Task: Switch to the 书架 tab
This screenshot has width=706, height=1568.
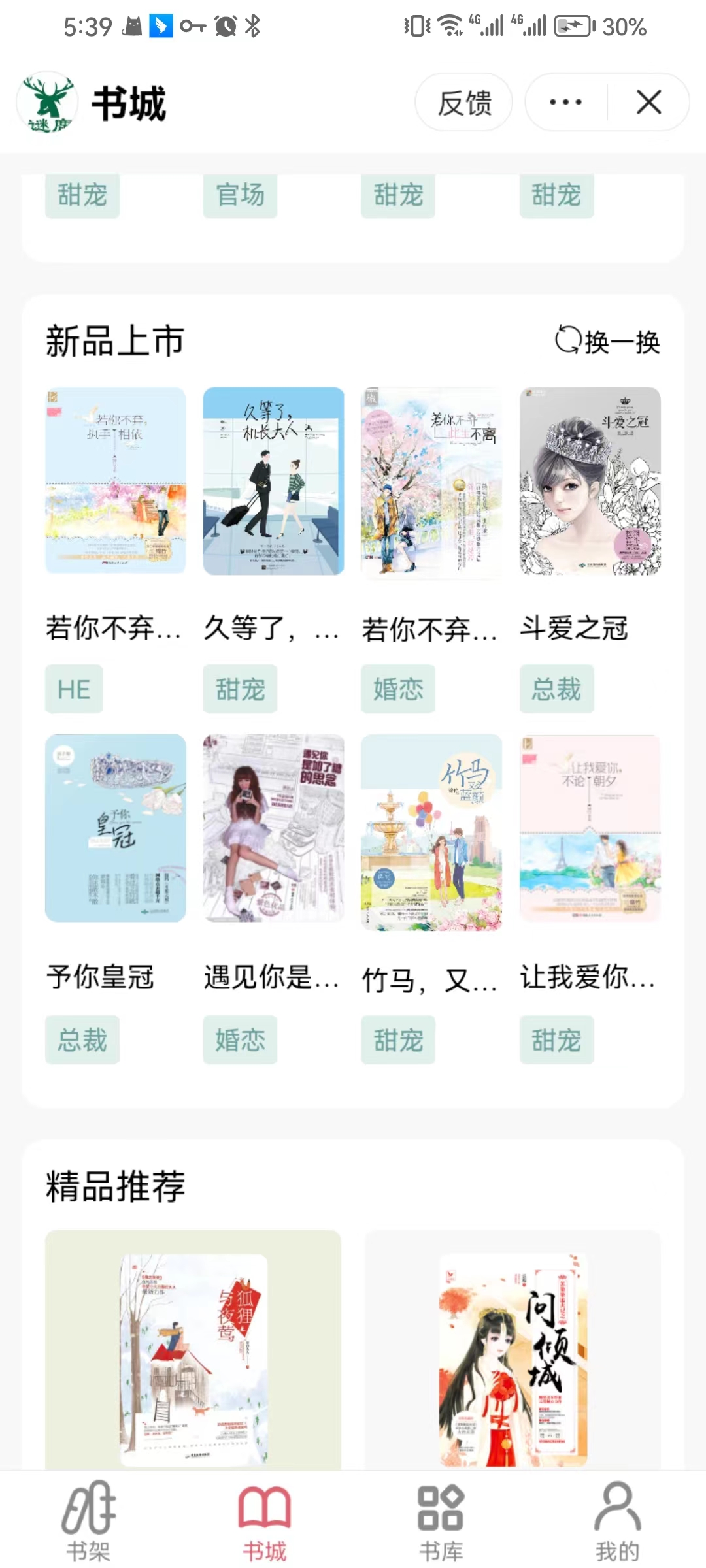Action: [x=88, y=1521]
